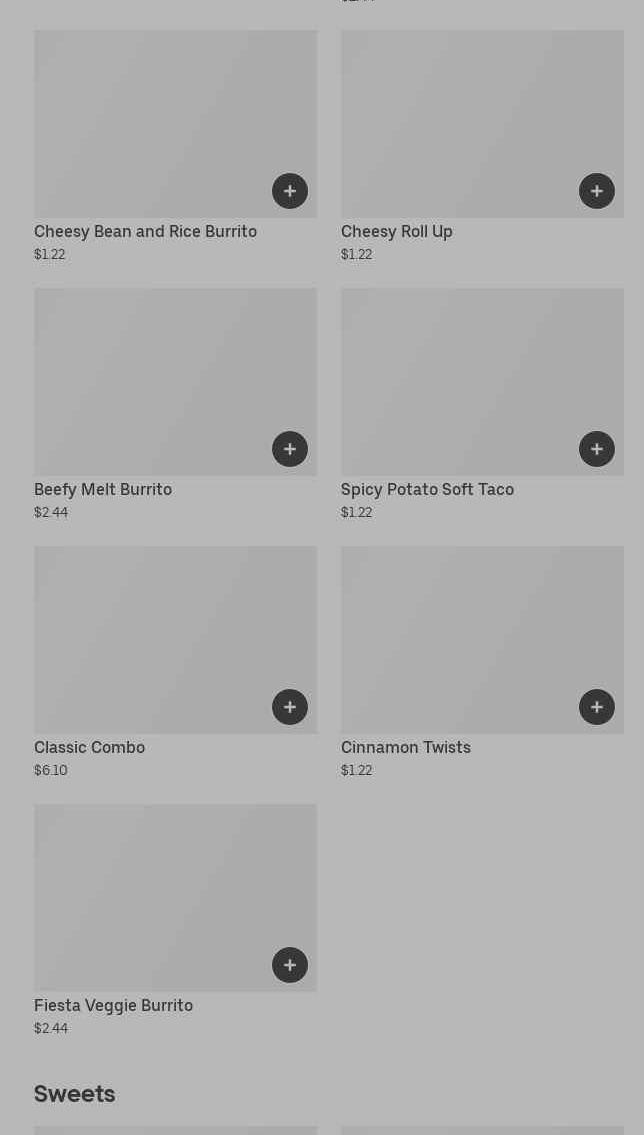Add Classic Combo to cart
This screenshot has height=1135, width=644.
pyautogui.click(x=290, y=707)
